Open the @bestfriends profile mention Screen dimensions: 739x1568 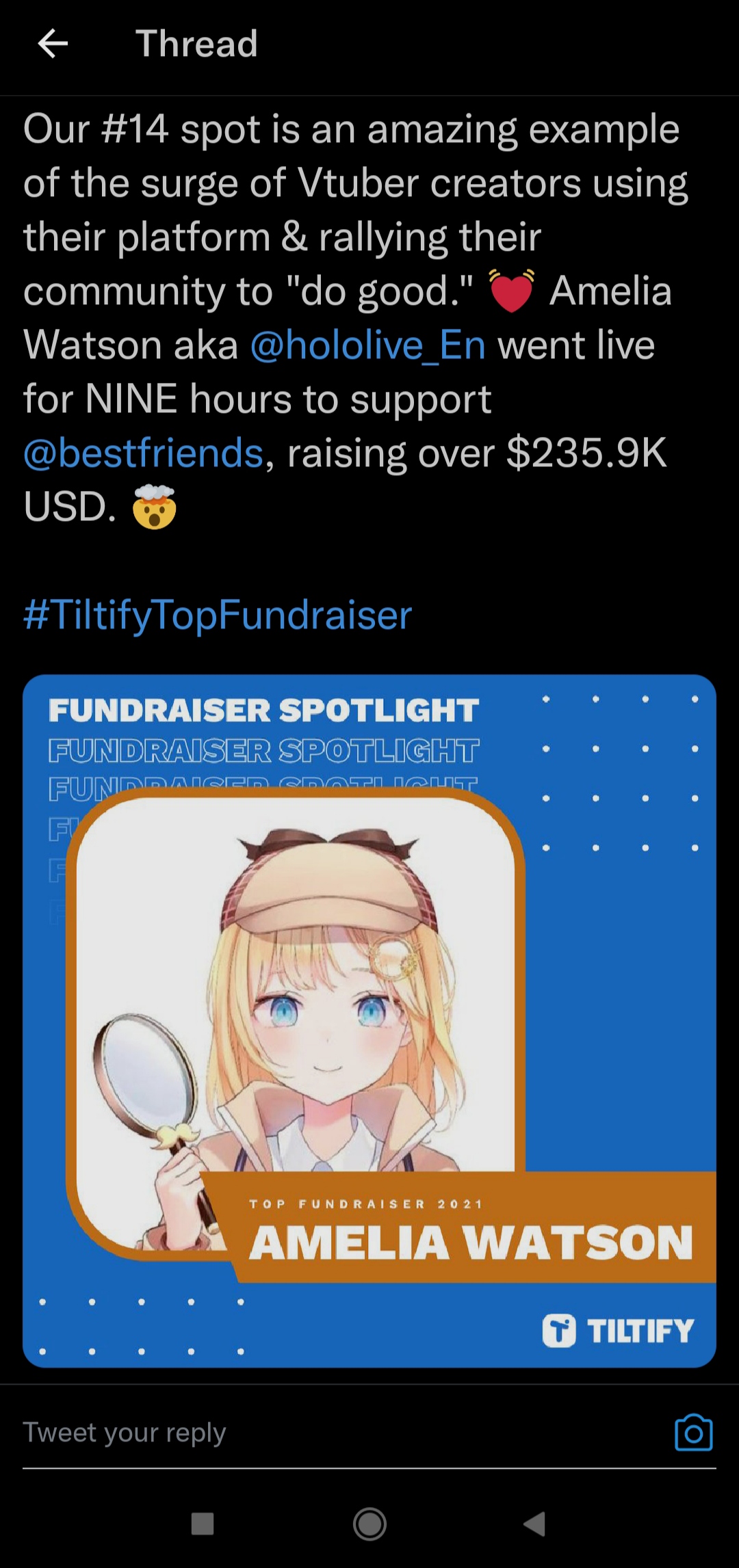pos(144,453)
